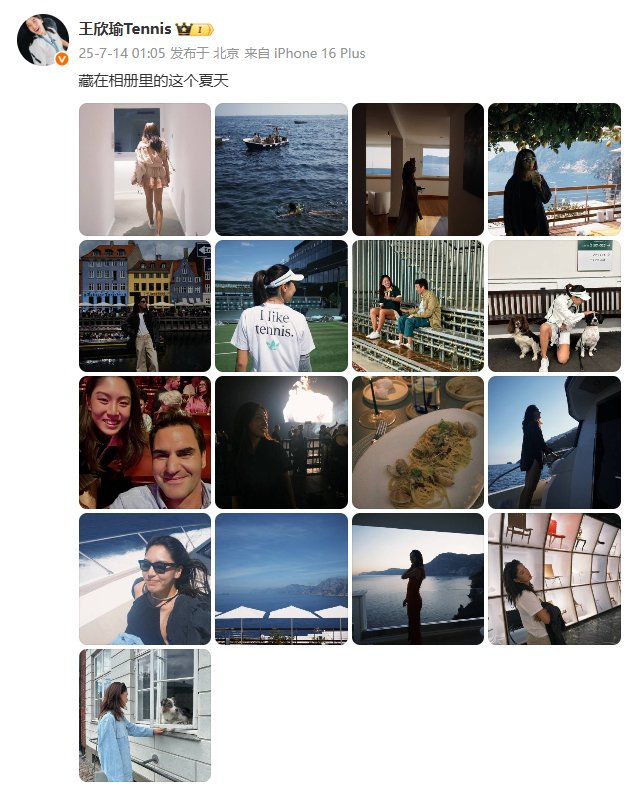View the dog in window photo
The height and width of the screenshot is (790, 639).
pos(145,715)
